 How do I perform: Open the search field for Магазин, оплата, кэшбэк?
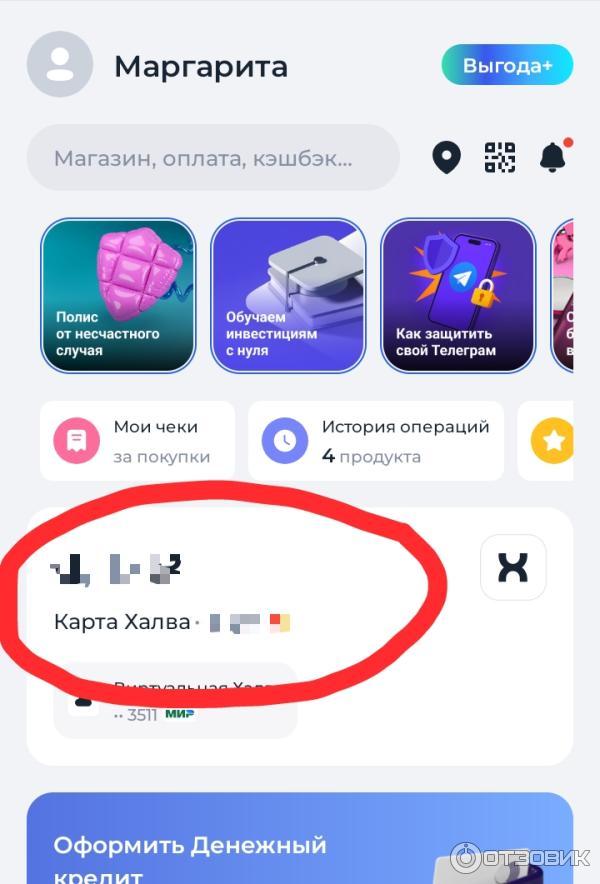(213, 158)
